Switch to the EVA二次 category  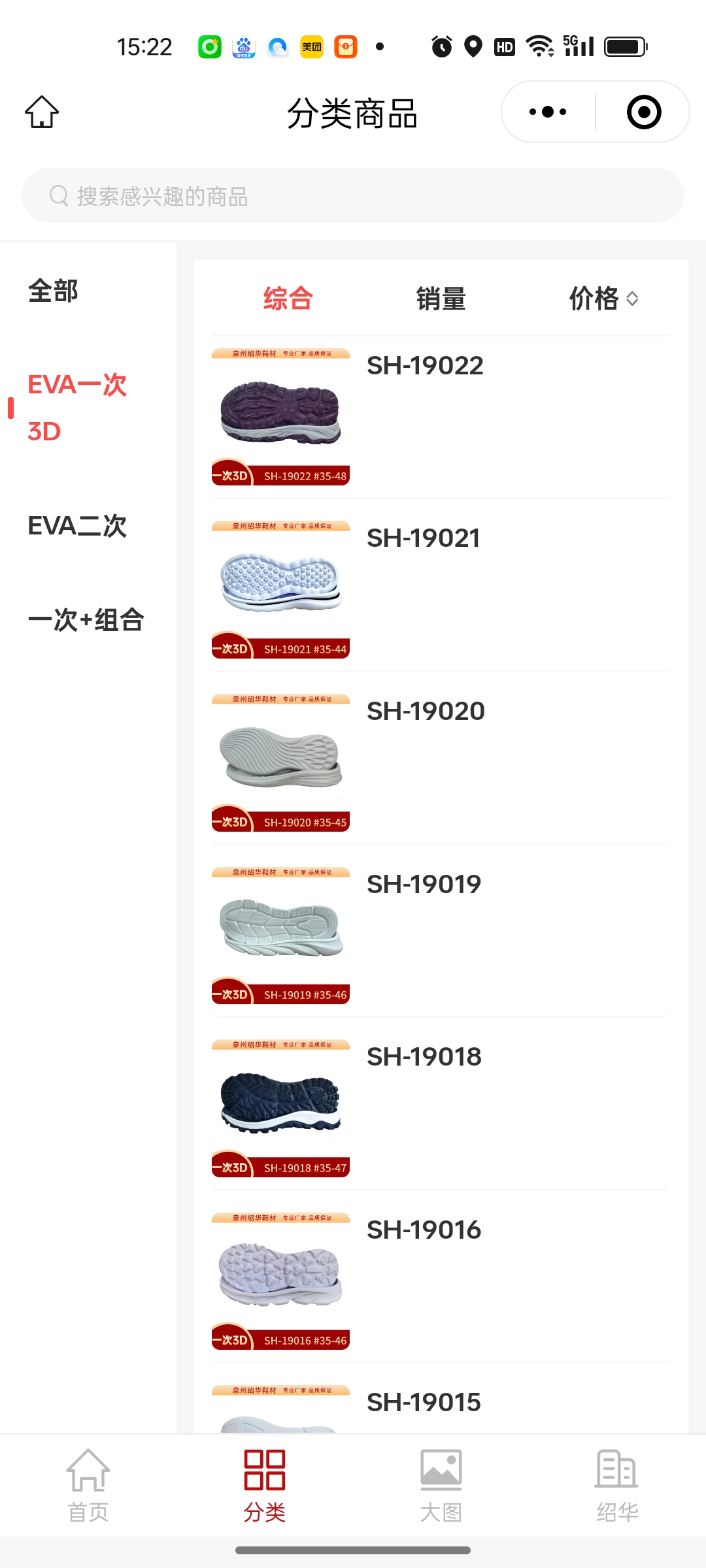(77, 526)
